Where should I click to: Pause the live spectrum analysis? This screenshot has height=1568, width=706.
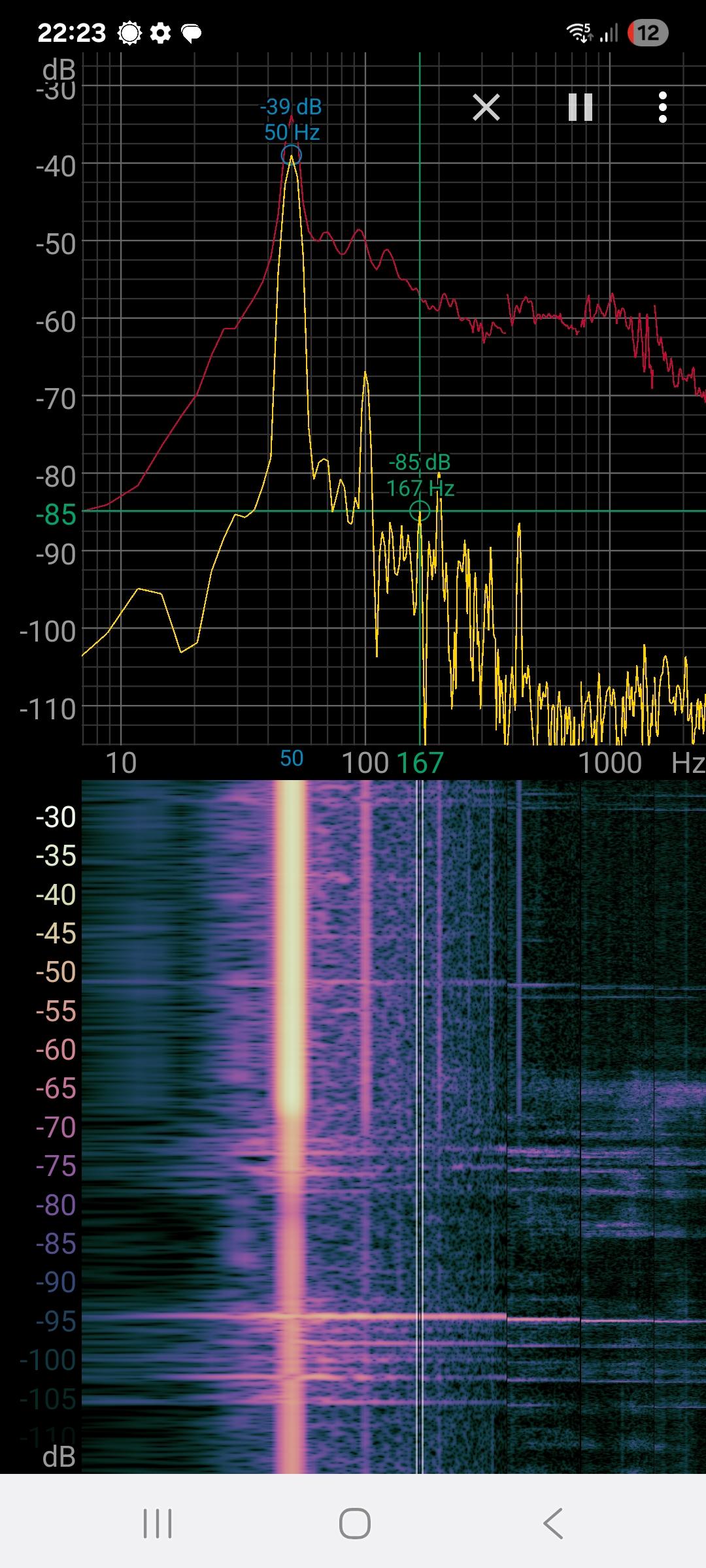(580, 107)
